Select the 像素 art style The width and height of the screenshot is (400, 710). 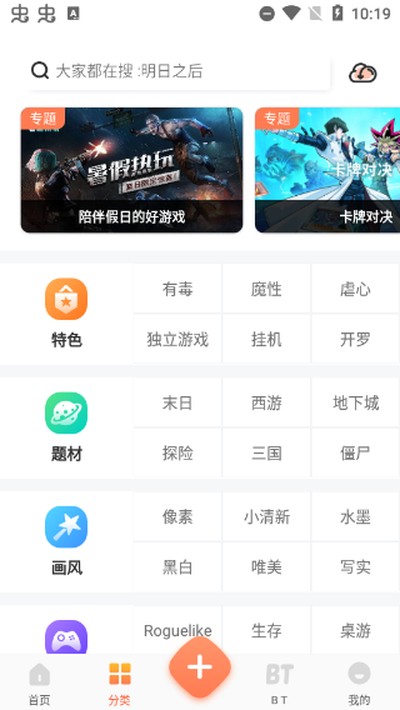coord(178,517)
